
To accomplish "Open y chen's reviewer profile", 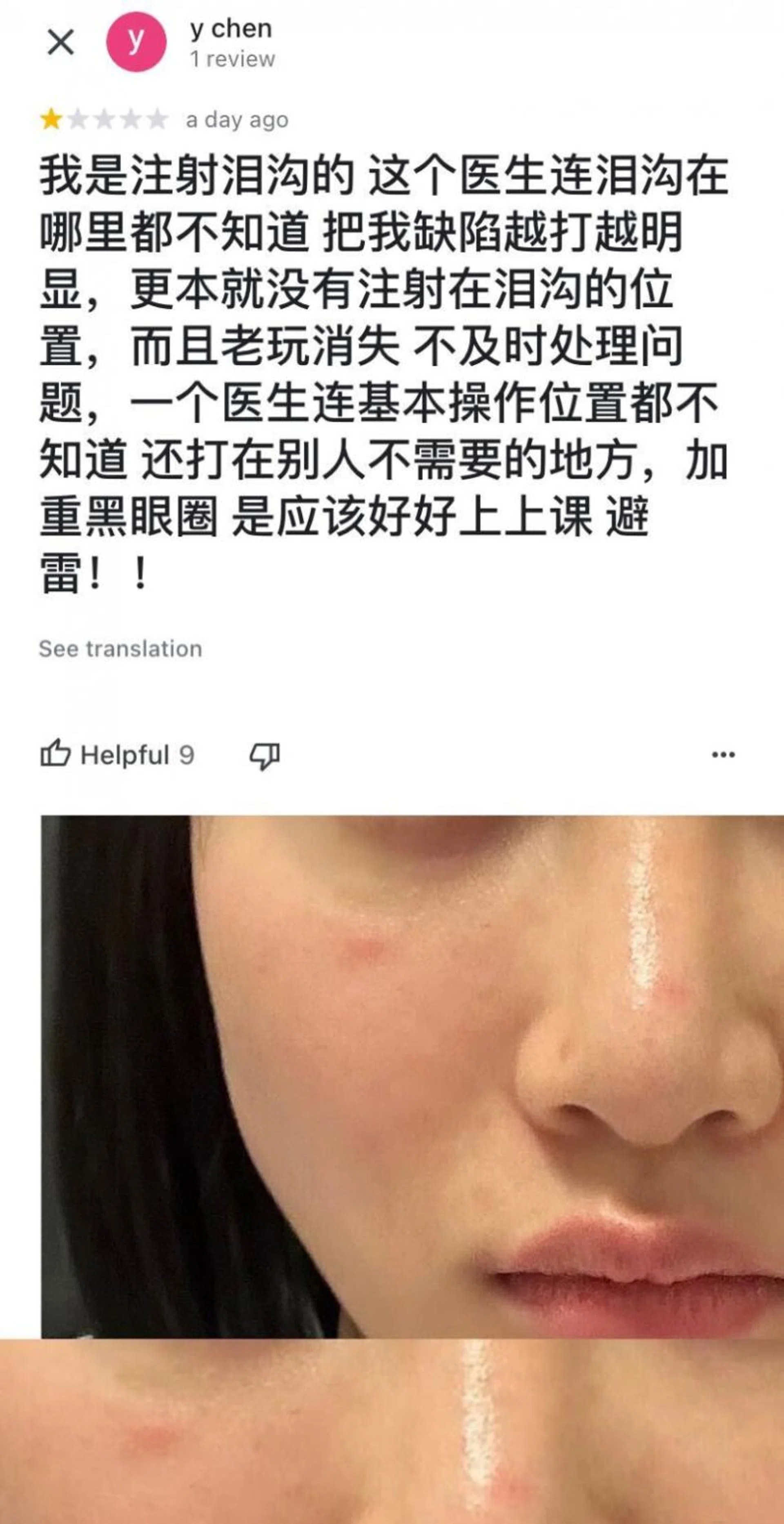I will pos(231,29).
